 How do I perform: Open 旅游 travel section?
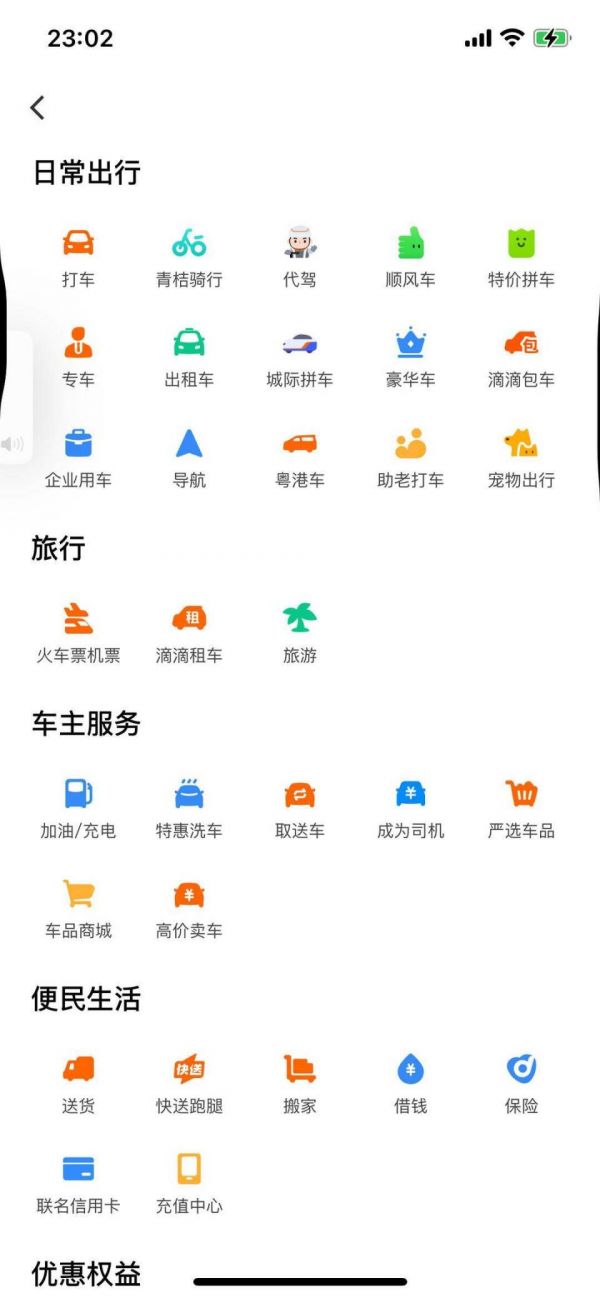(x=299, y=632)
